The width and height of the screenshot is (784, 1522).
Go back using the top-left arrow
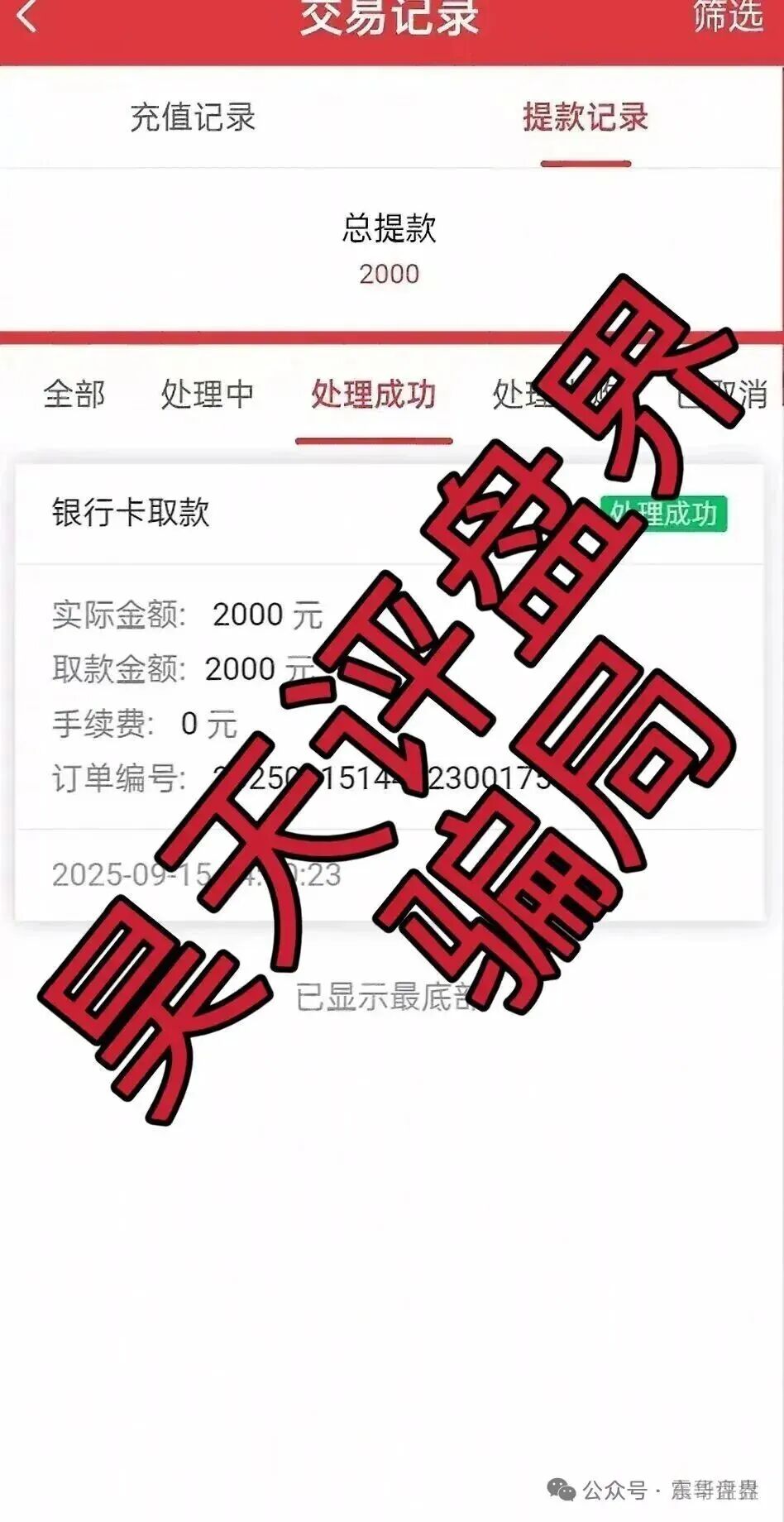[27, 15]
